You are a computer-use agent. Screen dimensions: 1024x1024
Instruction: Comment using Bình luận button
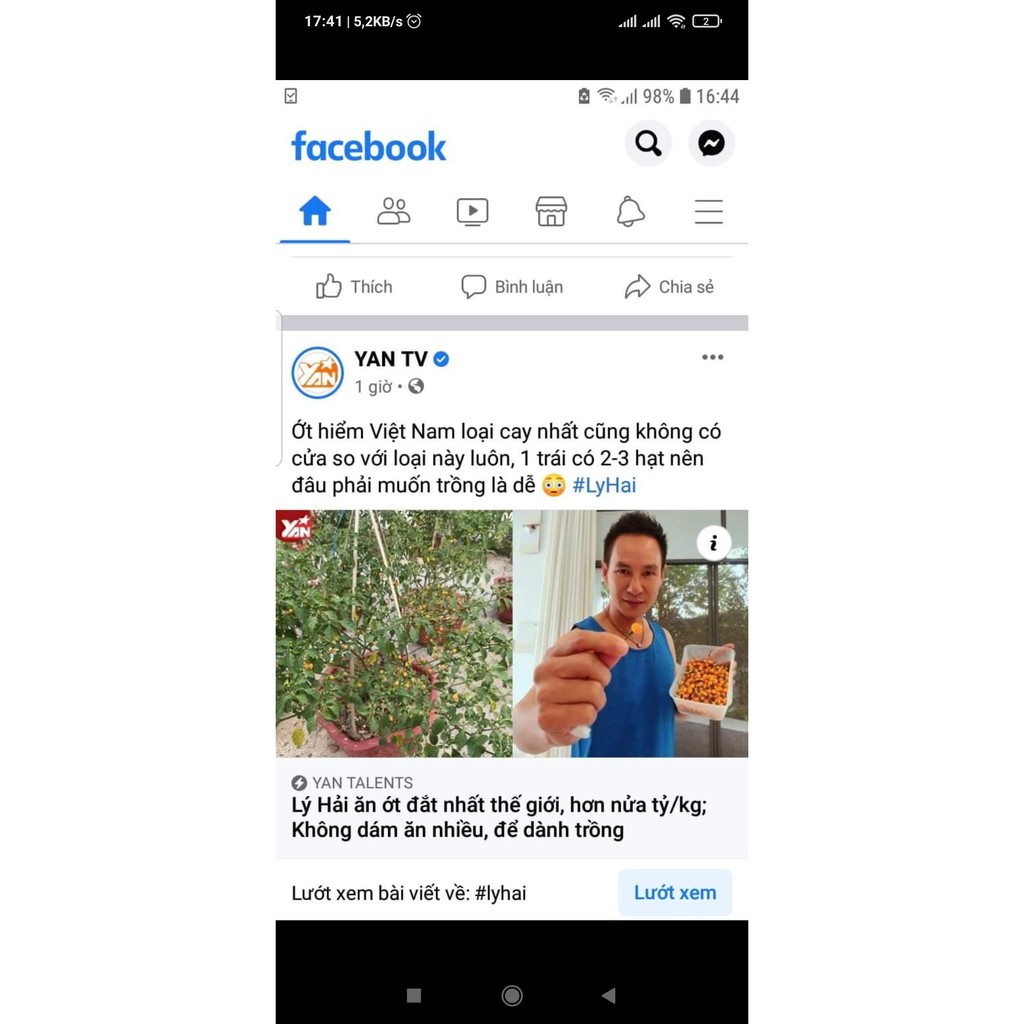(512, 287)
